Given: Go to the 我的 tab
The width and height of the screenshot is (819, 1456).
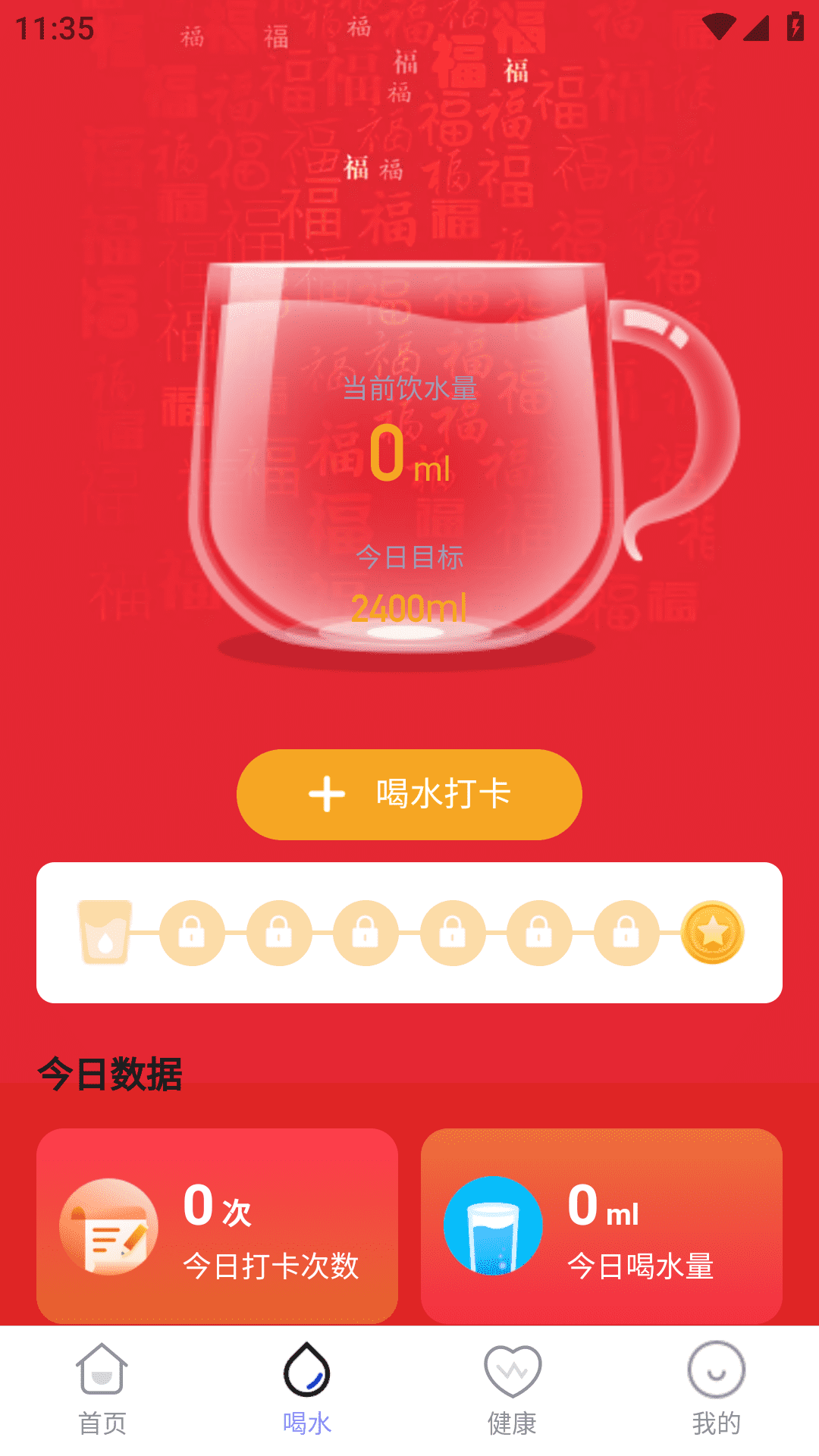Looking at the screenshot, I should pyautogui.click(x=716, y=1389).
